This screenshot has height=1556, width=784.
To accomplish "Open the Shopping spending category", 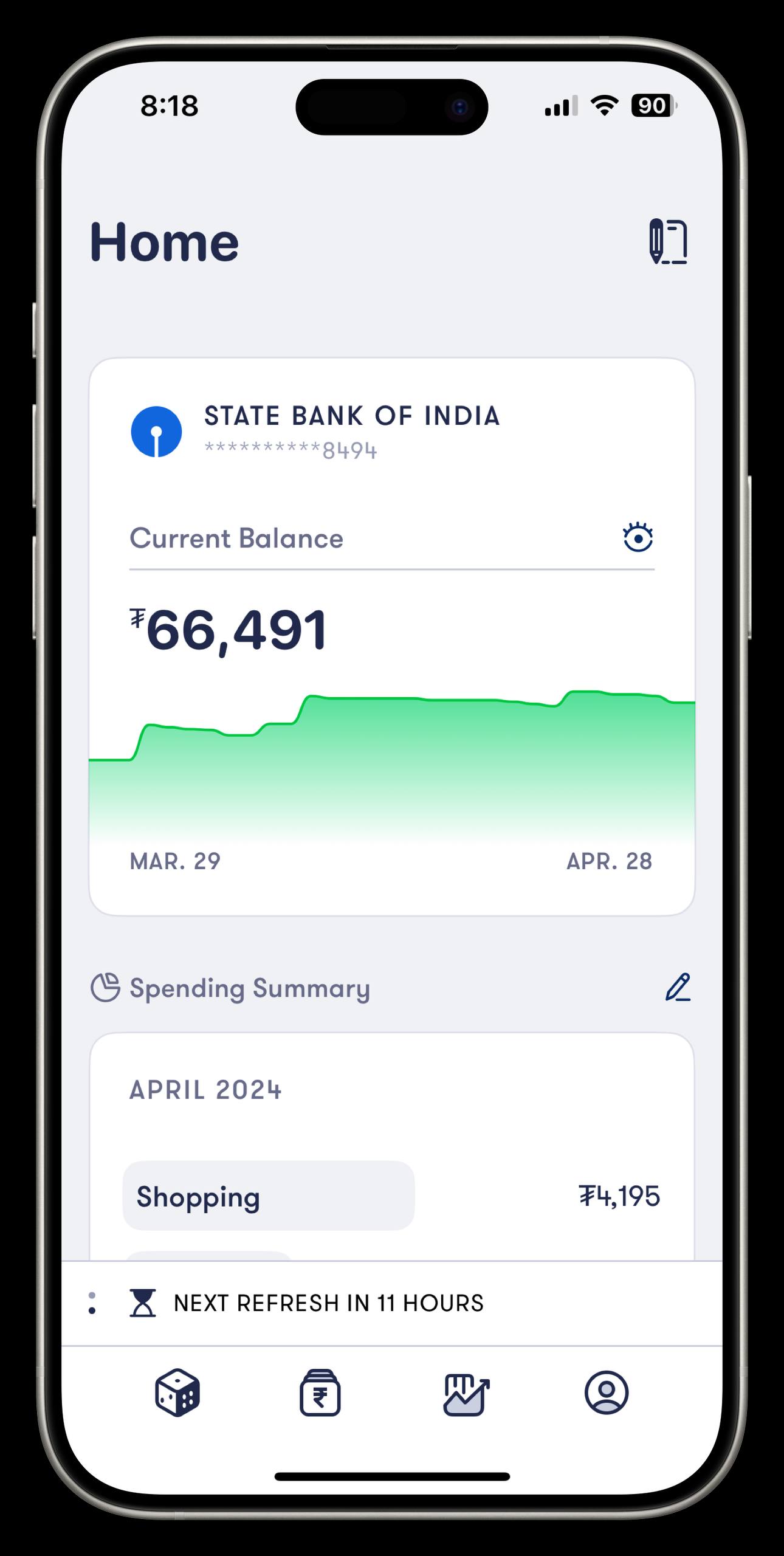I will tap(268, 1196).
